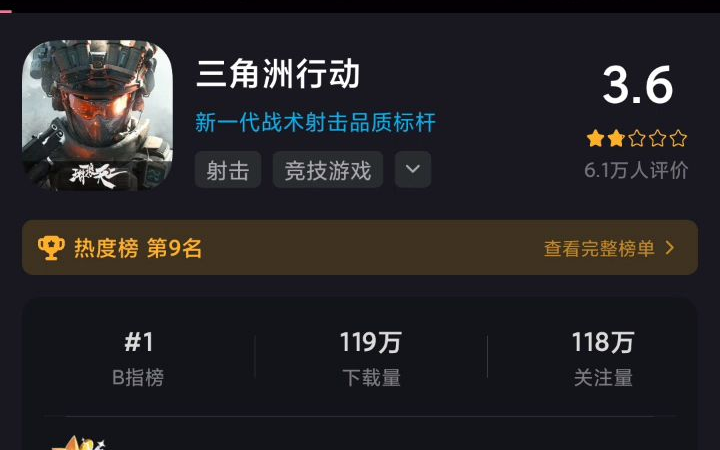Expand more tags with the chevron
Viewport: 720px width, 450px height.
point(413,170)
